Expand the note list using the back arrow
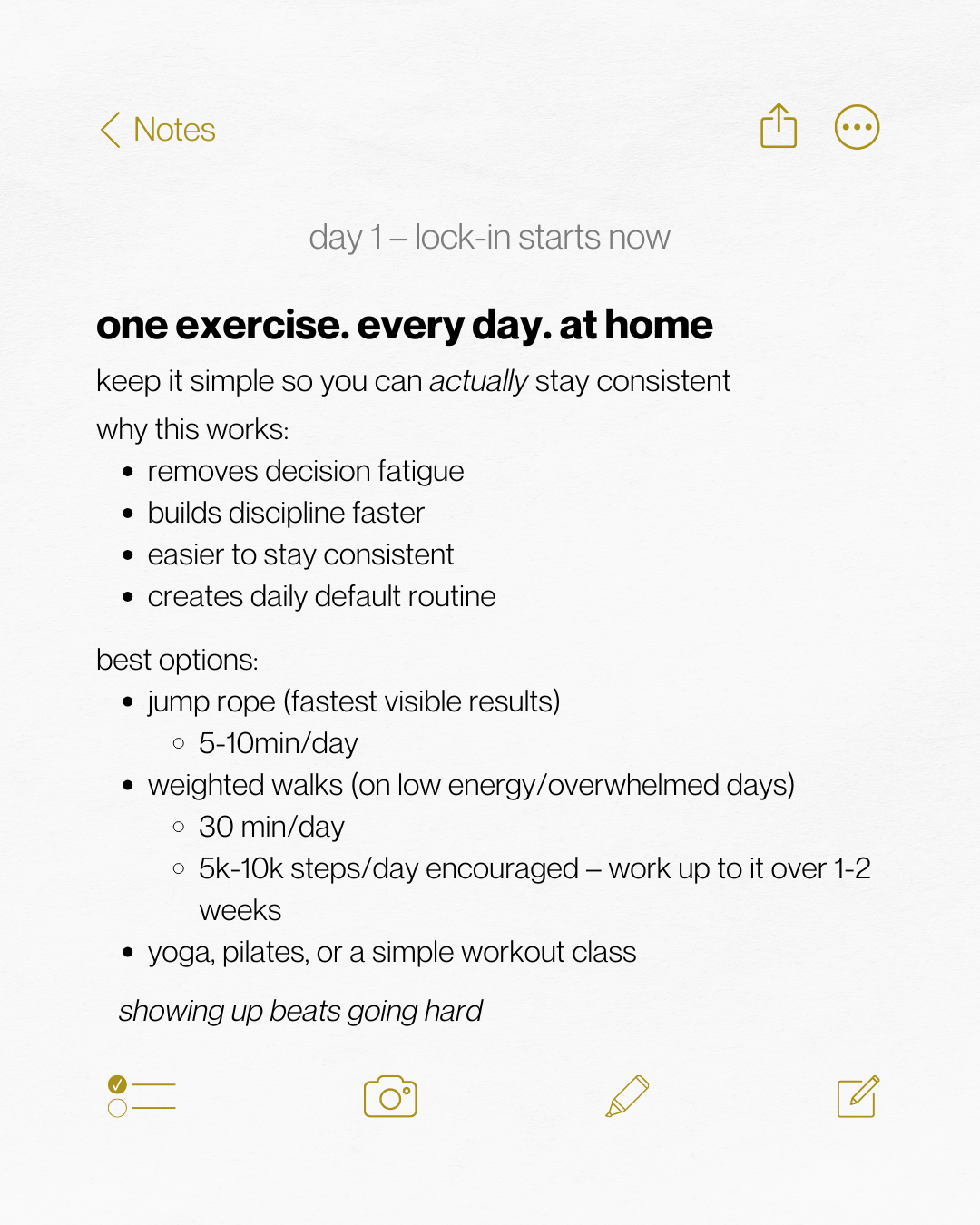This screenshot has width=980, height=1225. pyautogui.click(x=109, y=130)
